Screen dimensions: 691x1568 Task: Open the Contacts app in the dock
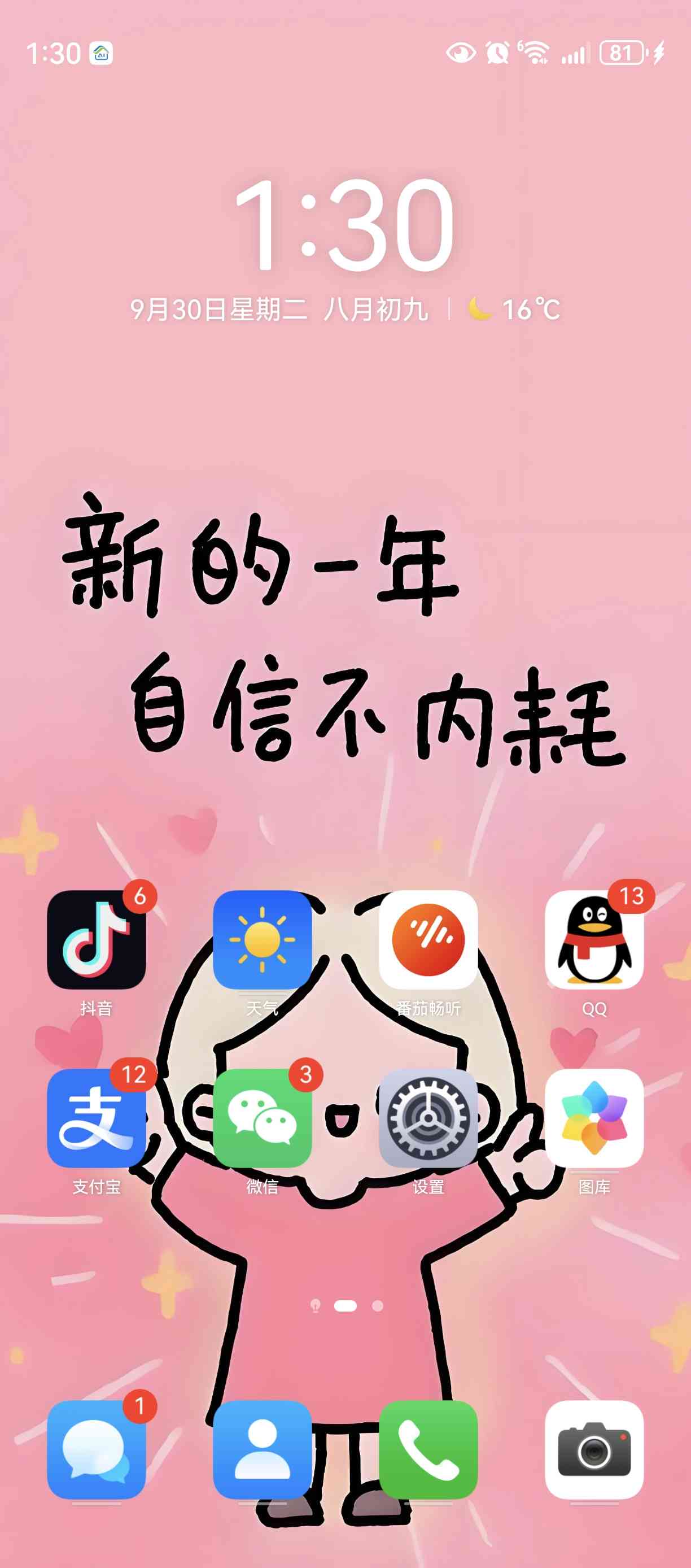pyautogui.click(x=262, y=1449)
